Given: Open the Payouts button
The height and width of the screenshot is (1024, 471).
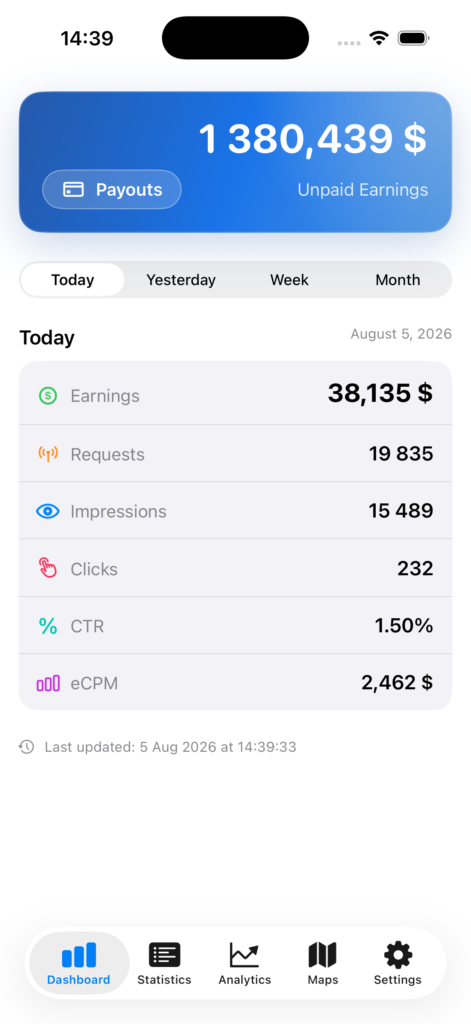Looking at the screenshot, I should [x=112, y=189].
